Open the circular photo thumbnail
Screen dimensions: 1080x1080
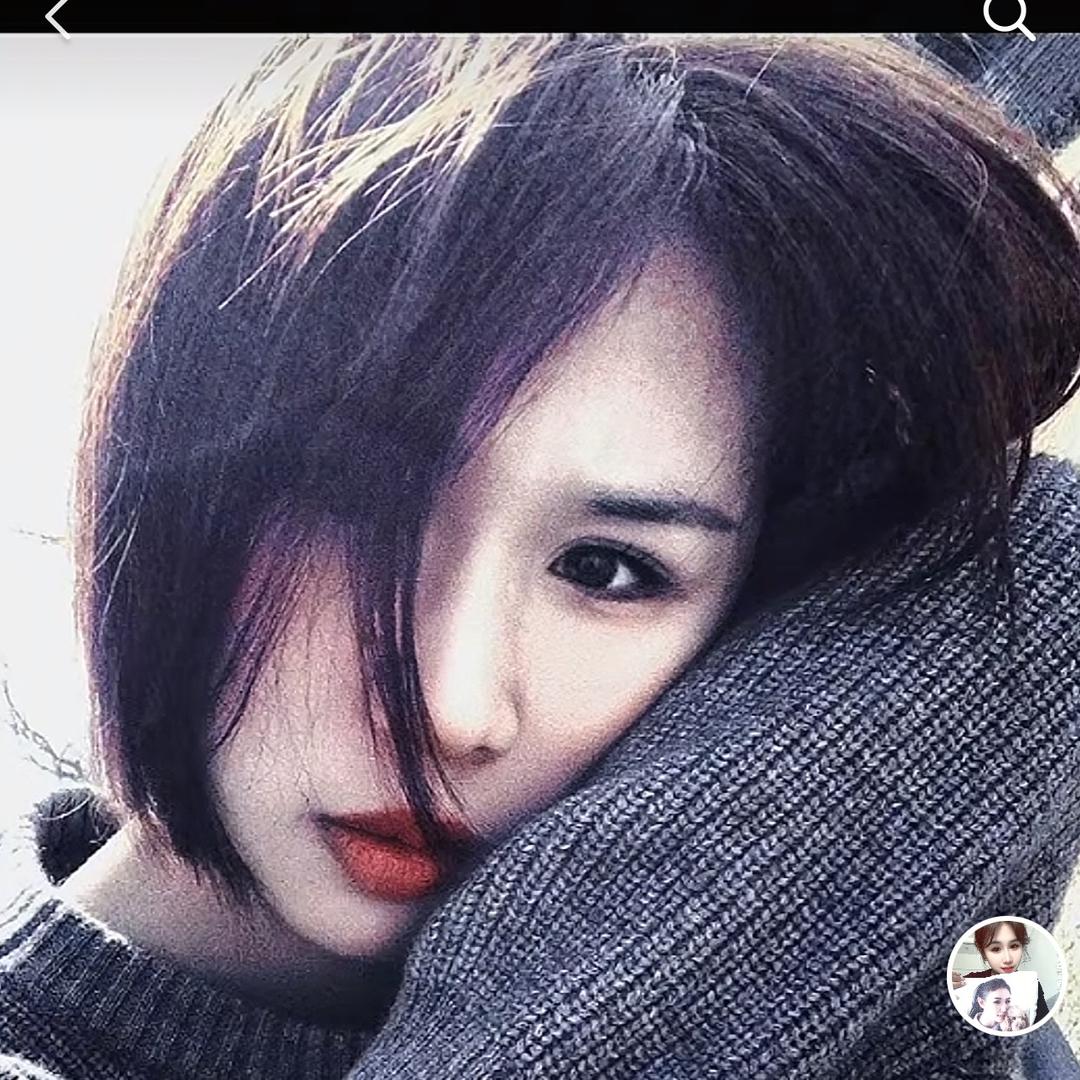click(1005, 975)
